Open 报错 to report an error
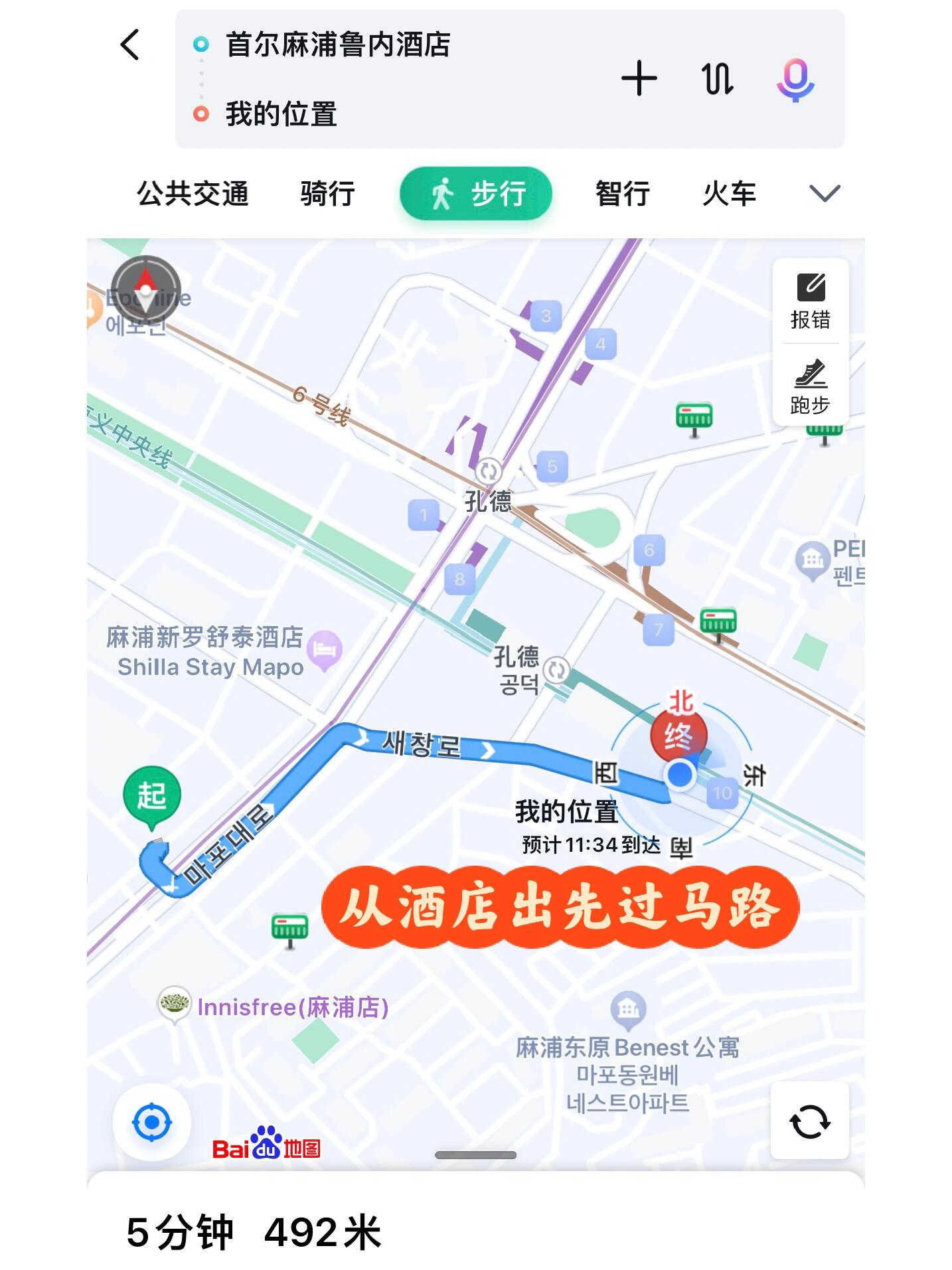 [810, 301]
